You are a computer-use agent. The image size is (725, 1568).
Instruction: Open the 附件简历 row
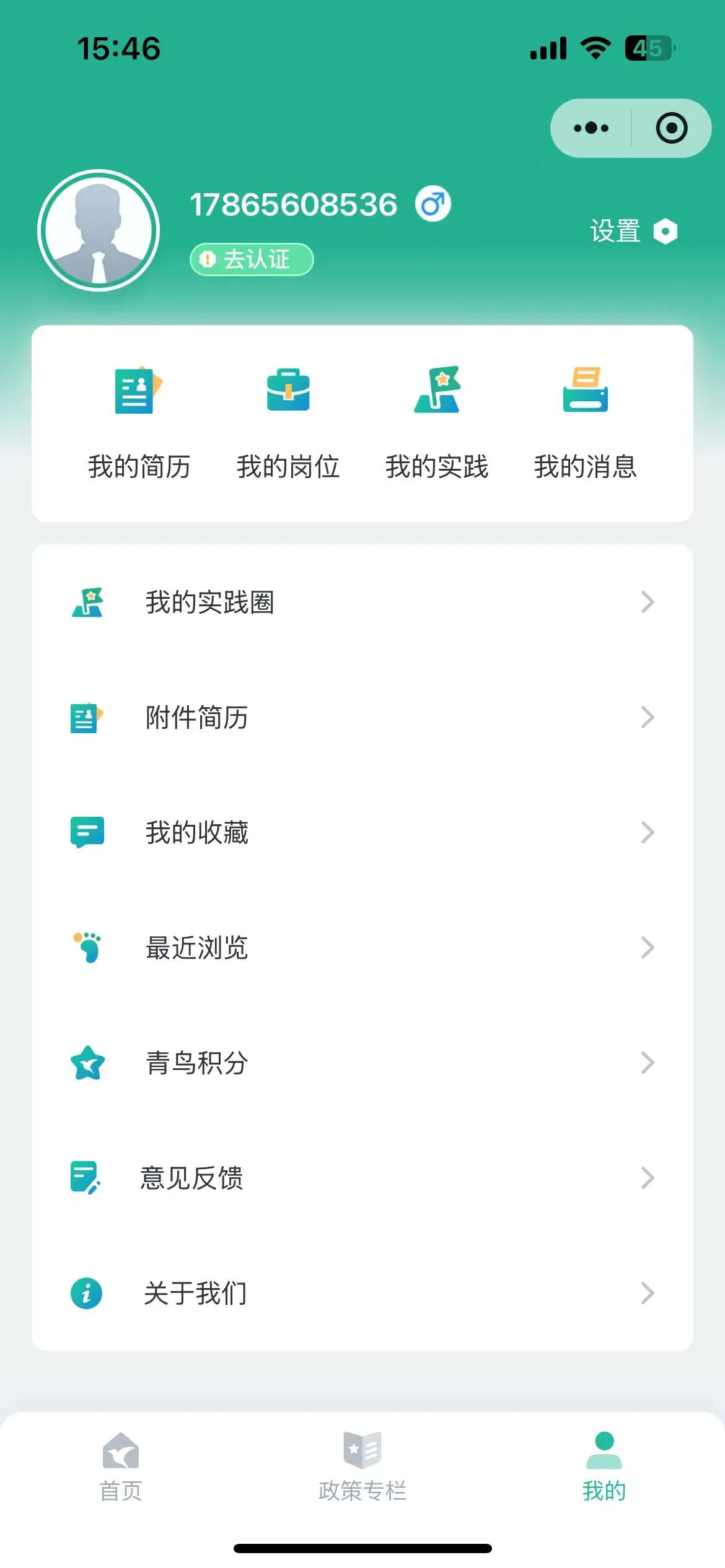(x=362, y=717)
